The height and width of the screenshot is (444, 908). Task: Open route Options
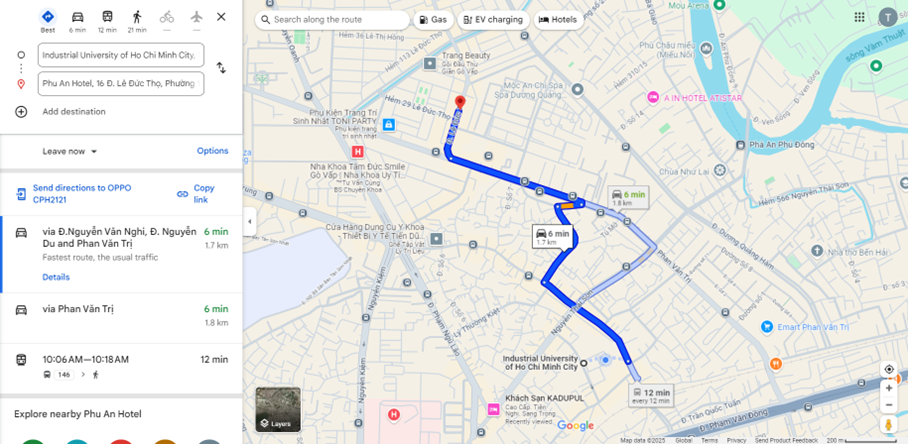(212, 151)
